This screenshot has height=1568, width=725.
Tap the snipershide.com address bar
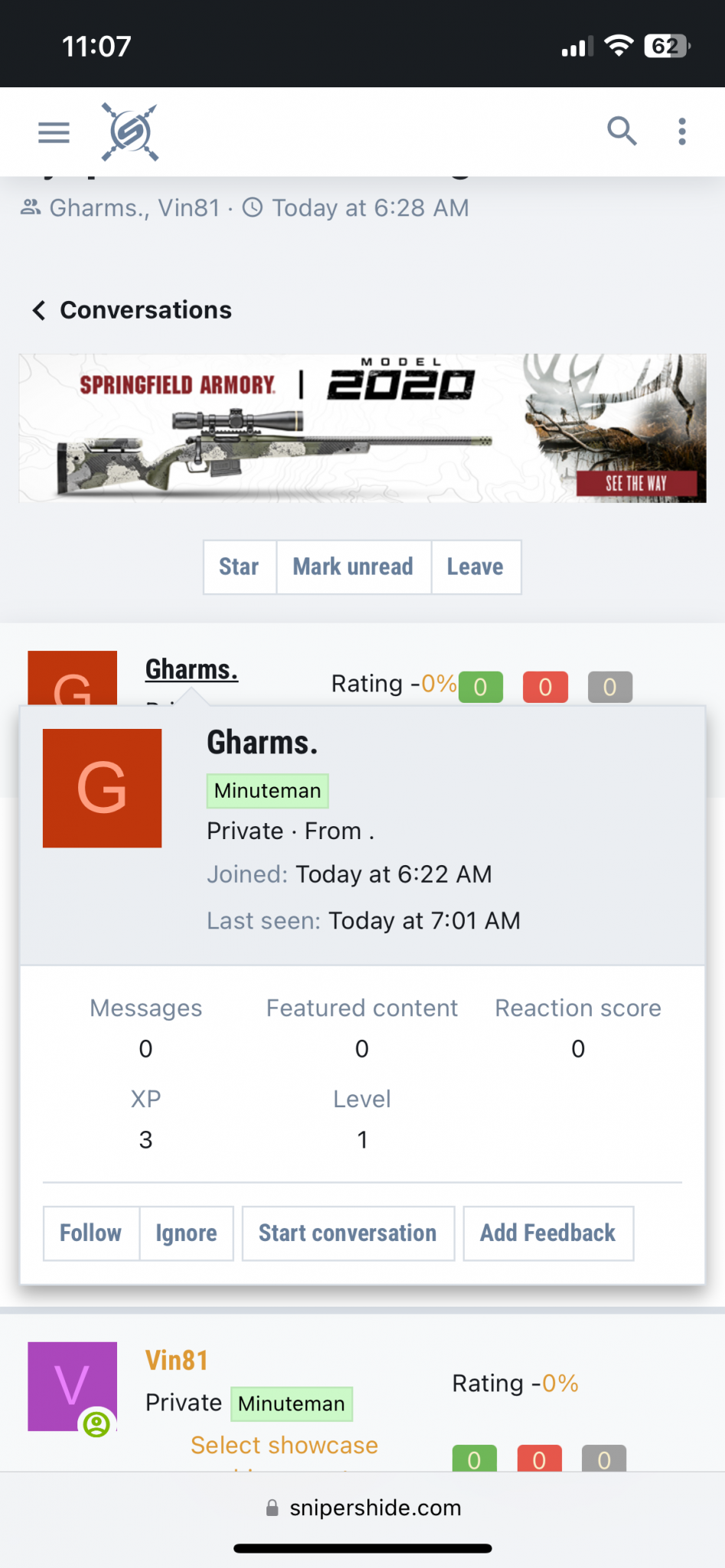tap(363, 1508)
